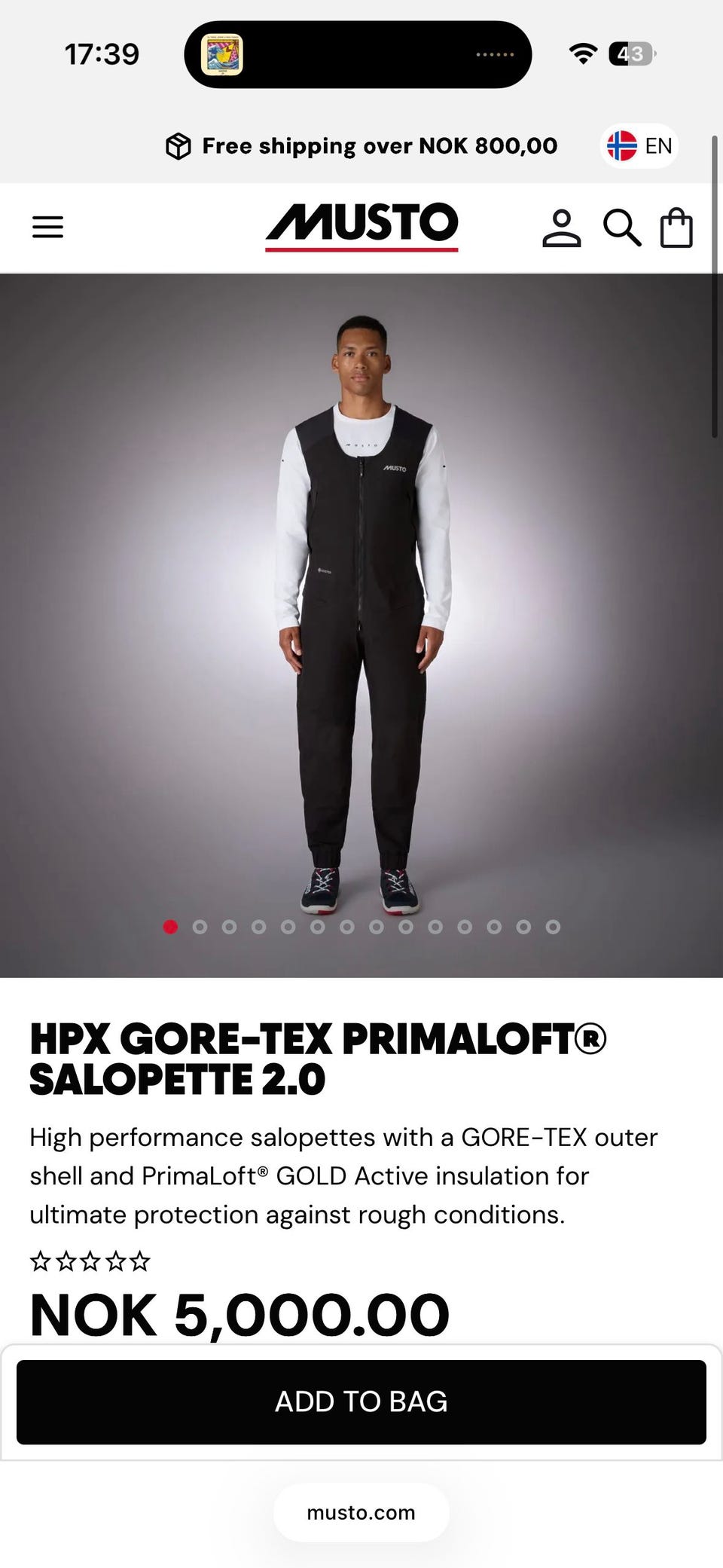Open the account profile icon

pos(561,226)
